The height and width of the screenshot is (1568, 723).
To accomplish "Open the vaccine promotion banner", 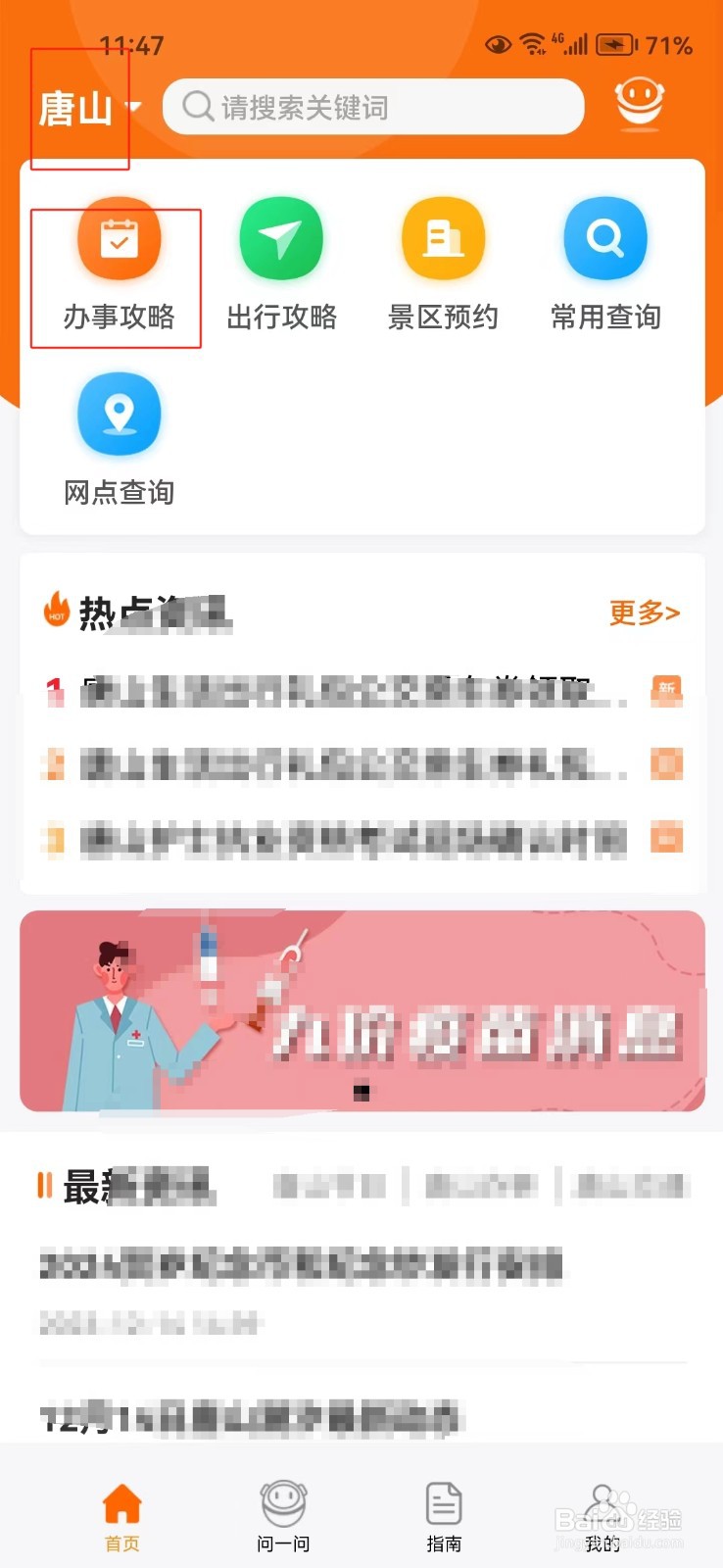I will pos(361,1011).
